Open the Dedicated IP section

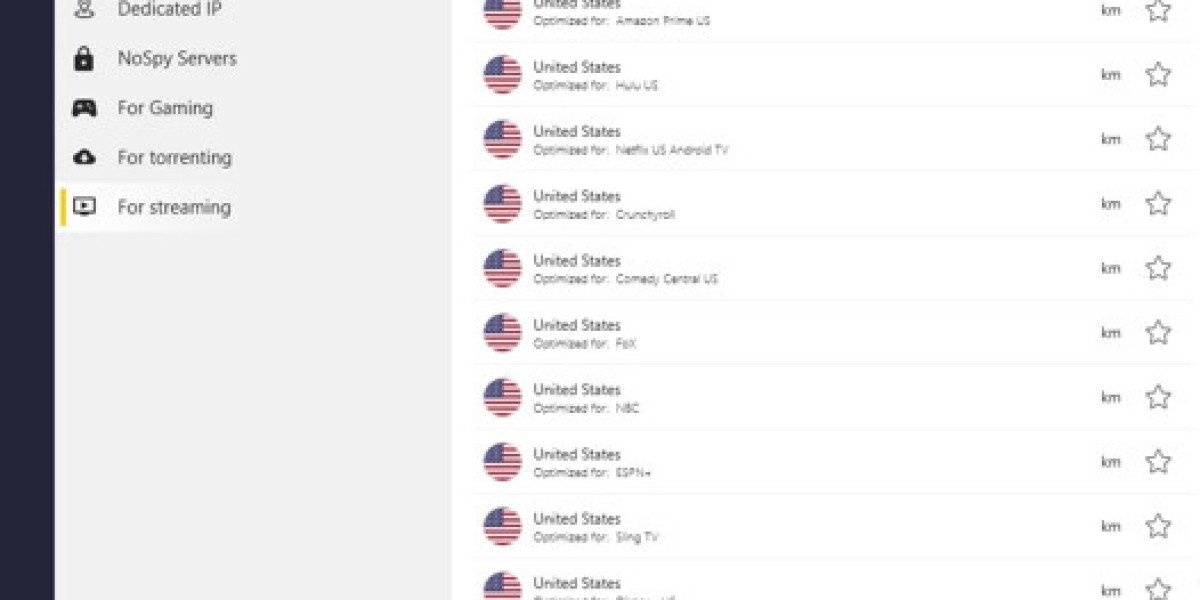(168, 10)
